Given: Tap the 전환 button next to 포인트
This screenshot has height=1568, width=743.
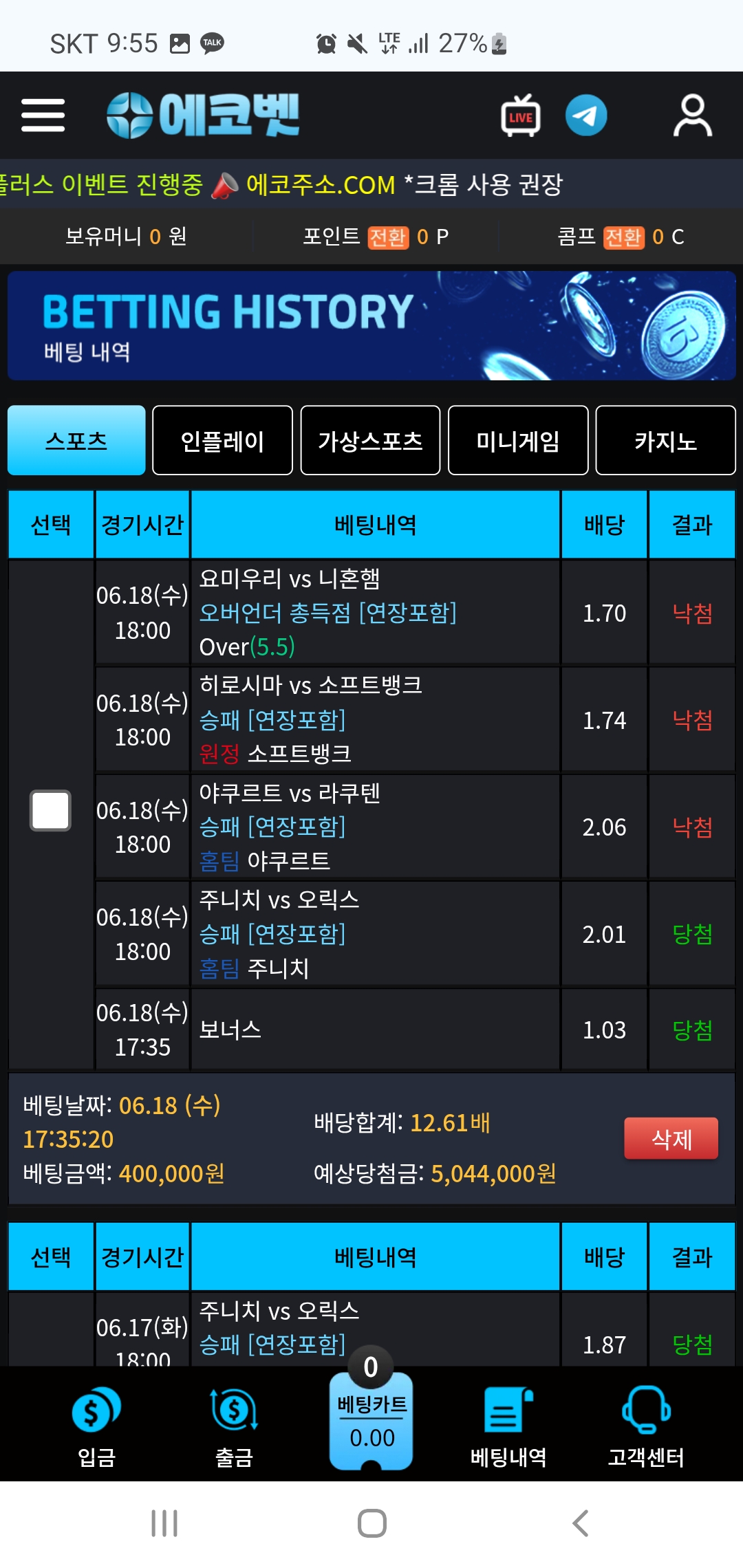Looking at the screenshot, I should click(x=388, y=237).
